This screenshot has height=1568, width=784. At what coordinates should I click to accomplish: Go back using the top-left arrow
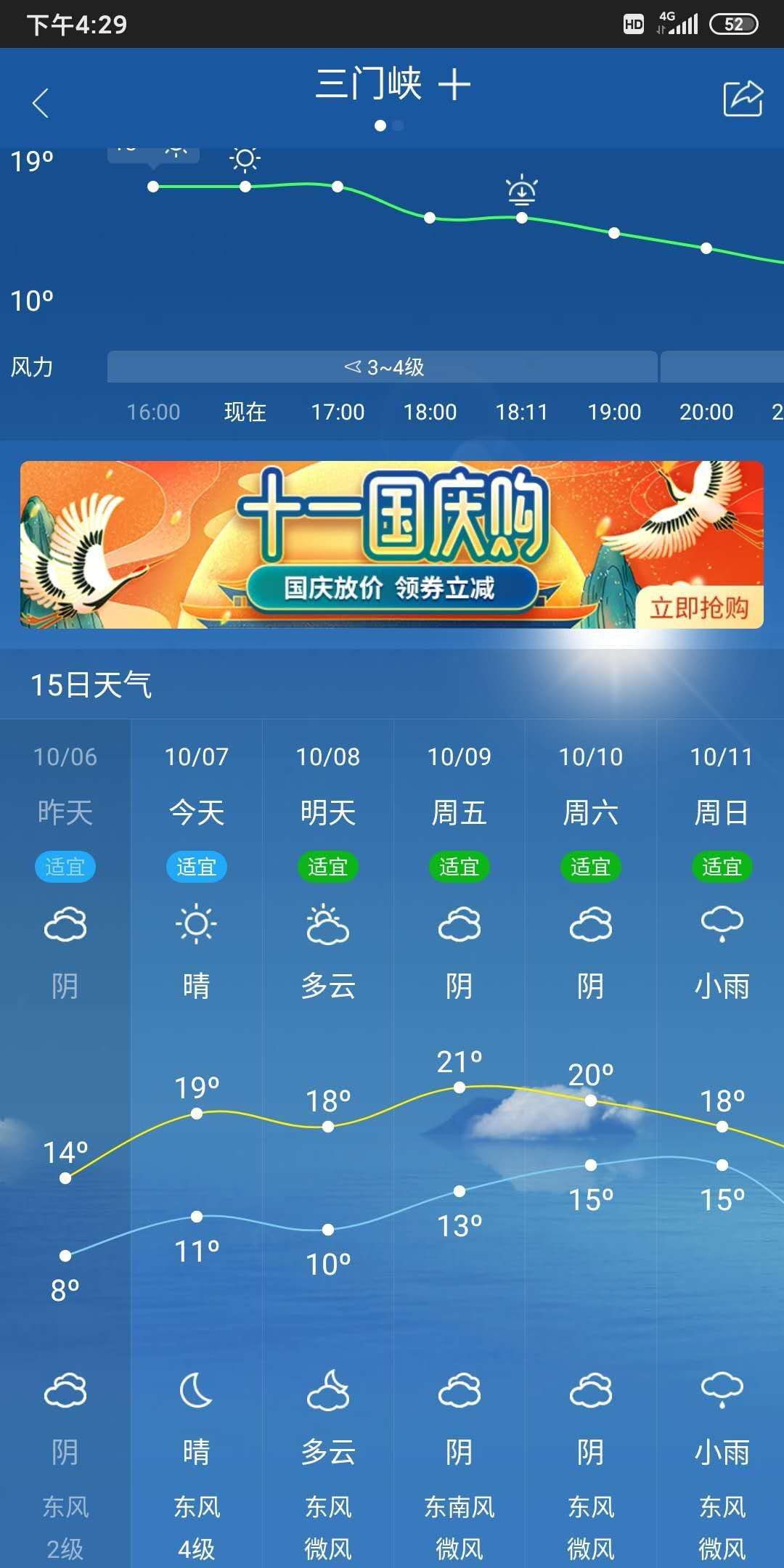pyautogui.click(x=41, y=102)
